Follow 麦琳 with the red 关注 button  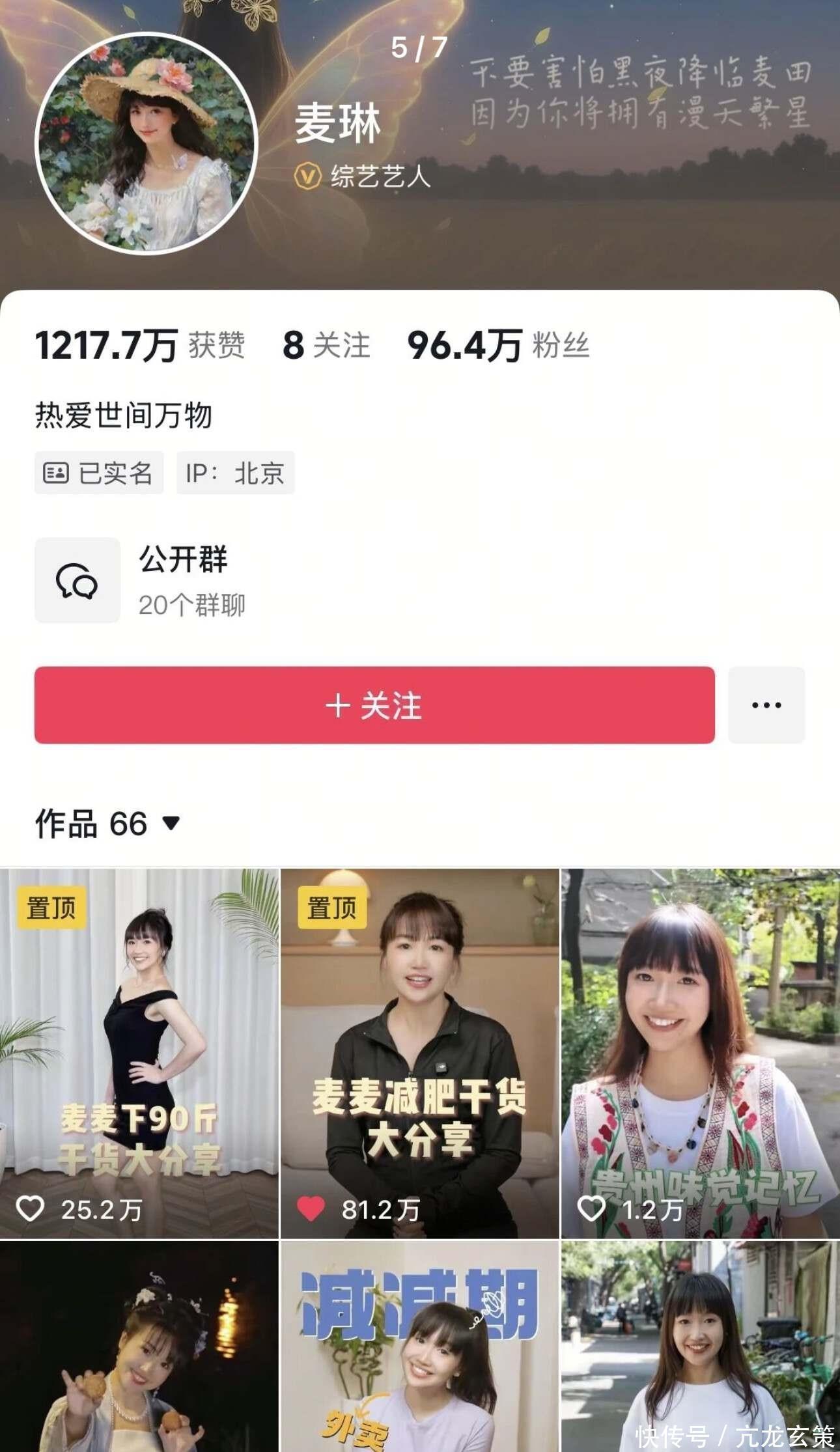click(374, 705)
